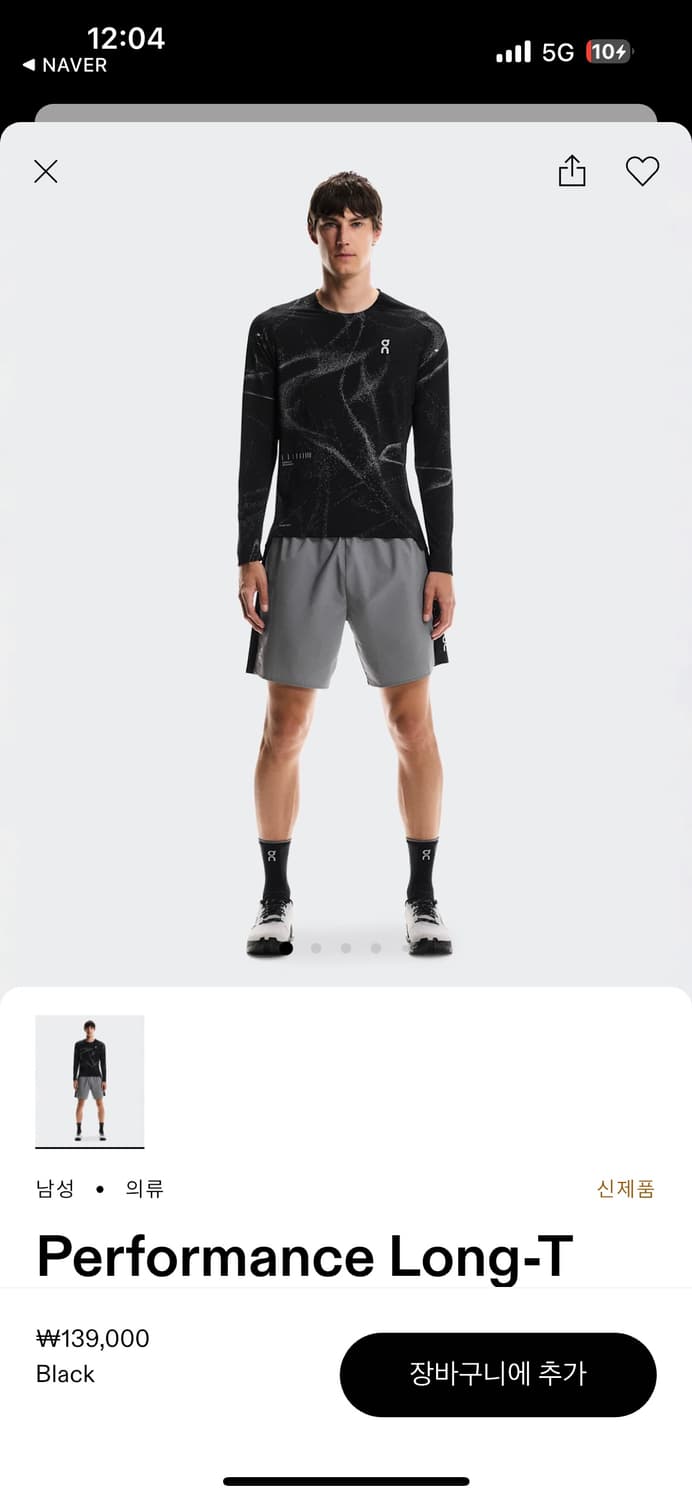Screen dimensions: 692x1500
Task: Tap 장바구니에 추가 to add to cart
Action: [498, 1374]
